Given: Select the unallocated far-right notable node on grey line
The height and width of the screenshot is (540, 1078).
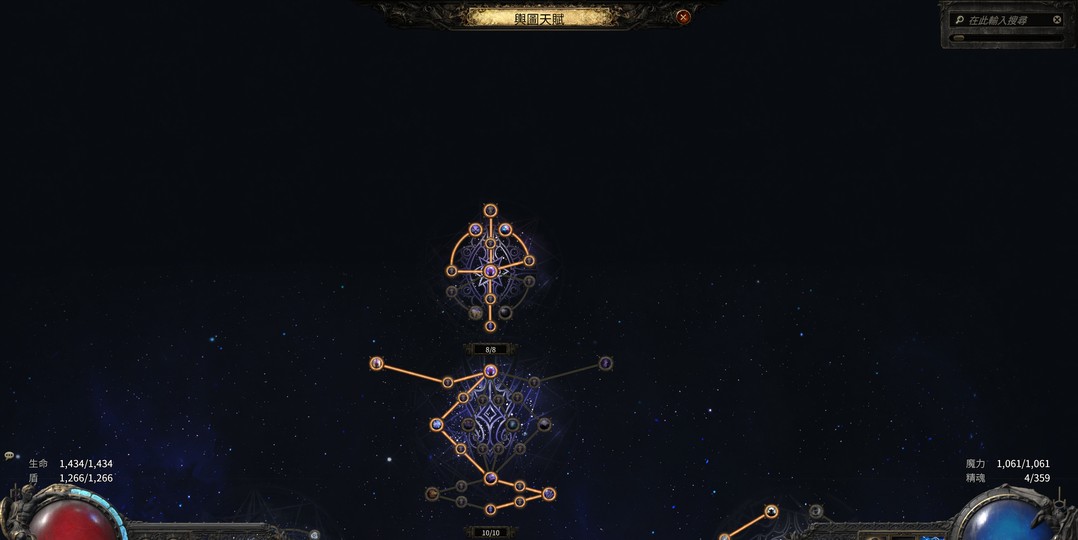Looking at the screenshot, I should 605,362.
